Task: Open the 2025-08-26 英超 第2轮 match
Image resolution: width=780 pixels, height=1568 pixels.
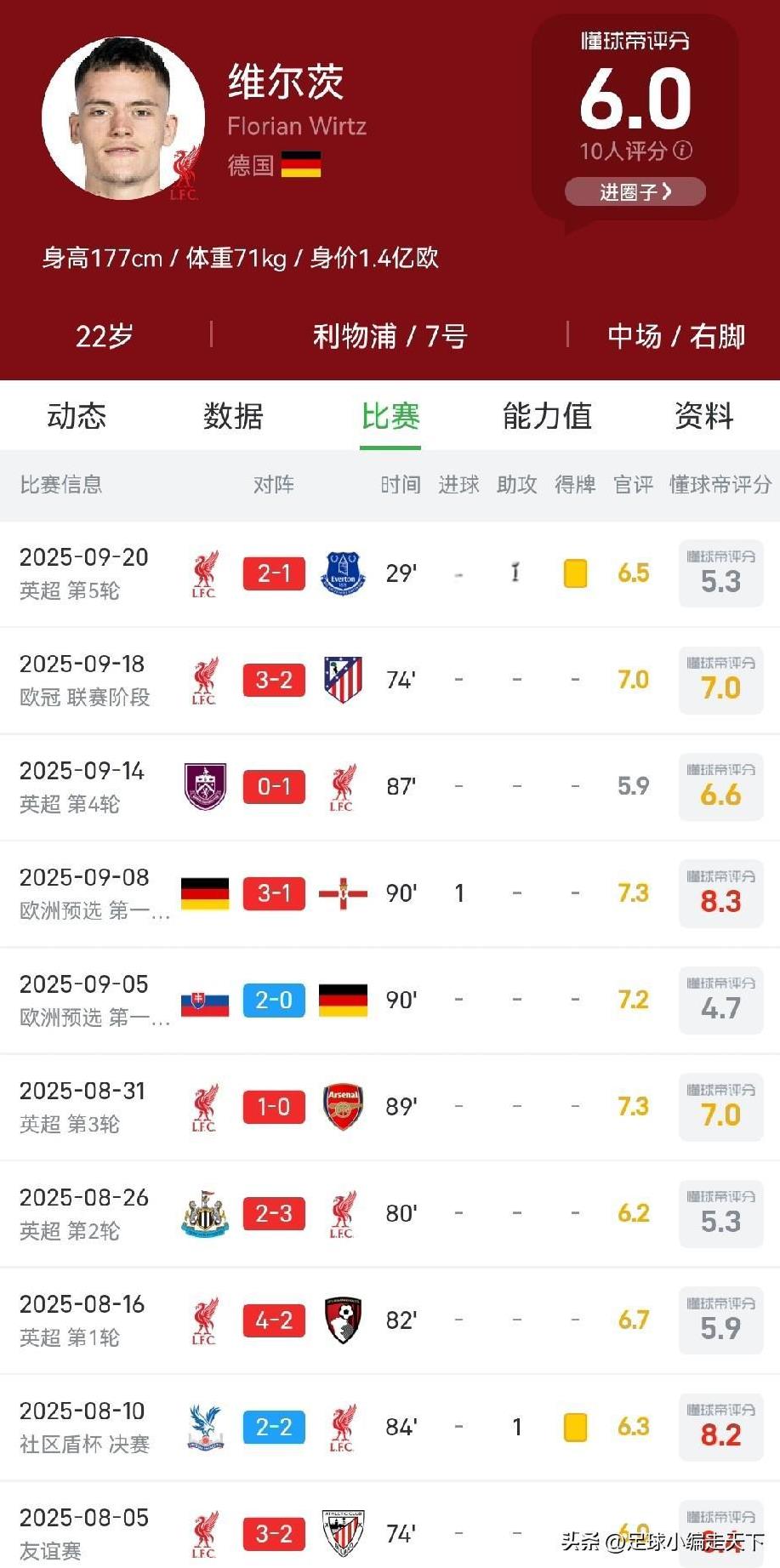Action: (274, 1213)
